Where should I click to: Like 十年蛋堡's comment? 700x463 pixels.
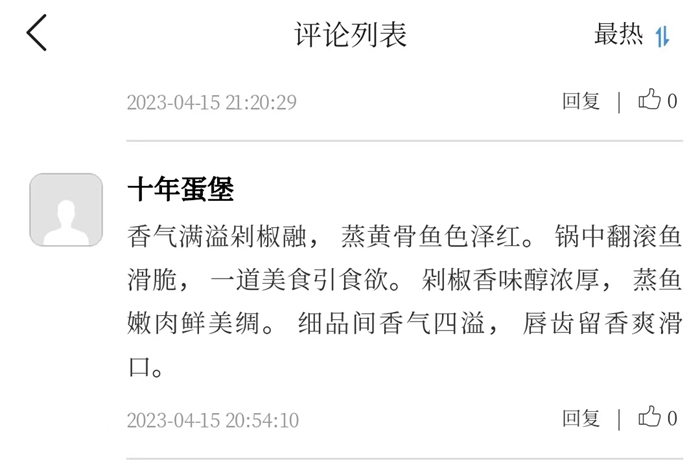point(657,418)
